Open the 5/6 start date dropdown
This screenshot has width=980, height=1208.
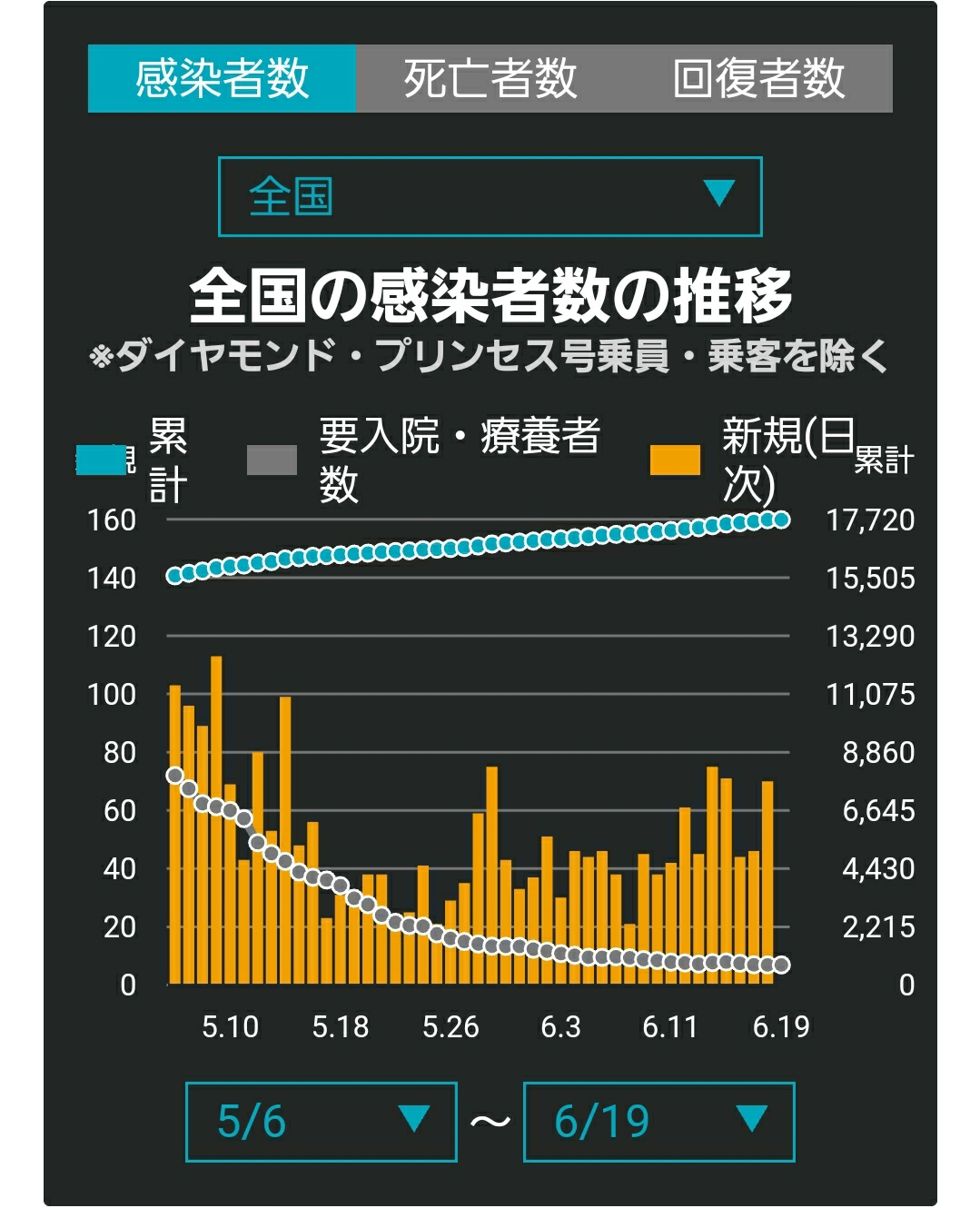tap(321, 1122)
